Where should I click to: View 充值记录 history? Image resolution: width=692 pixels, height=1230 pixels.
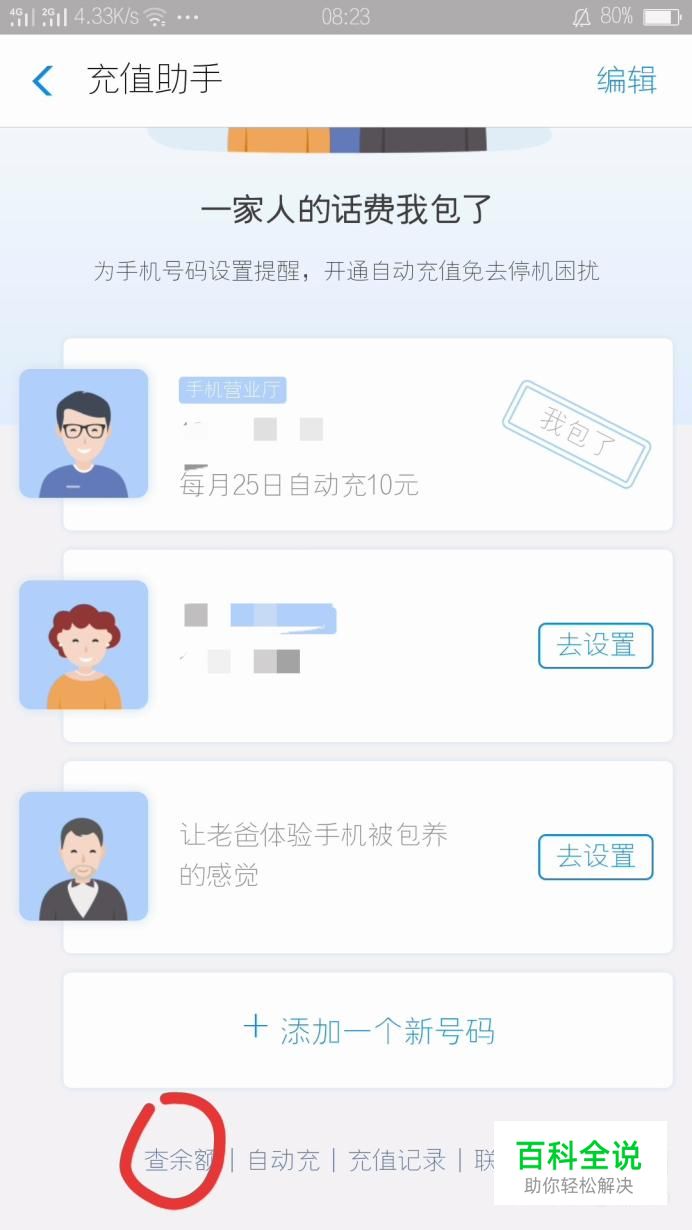(x=396, y=1160)
